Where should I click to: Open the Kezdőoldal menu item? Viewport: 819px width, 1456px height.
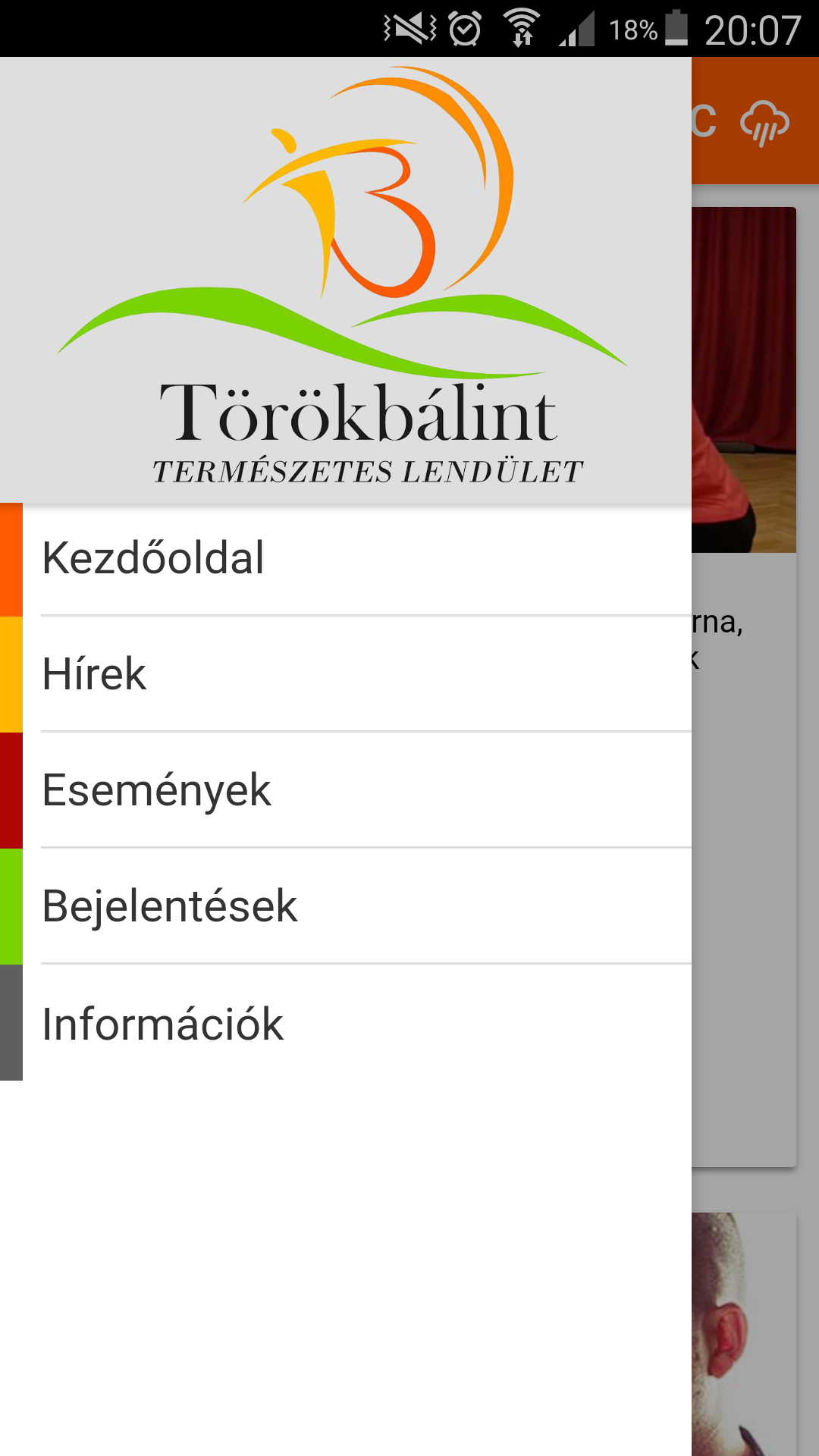click(346, 559)
